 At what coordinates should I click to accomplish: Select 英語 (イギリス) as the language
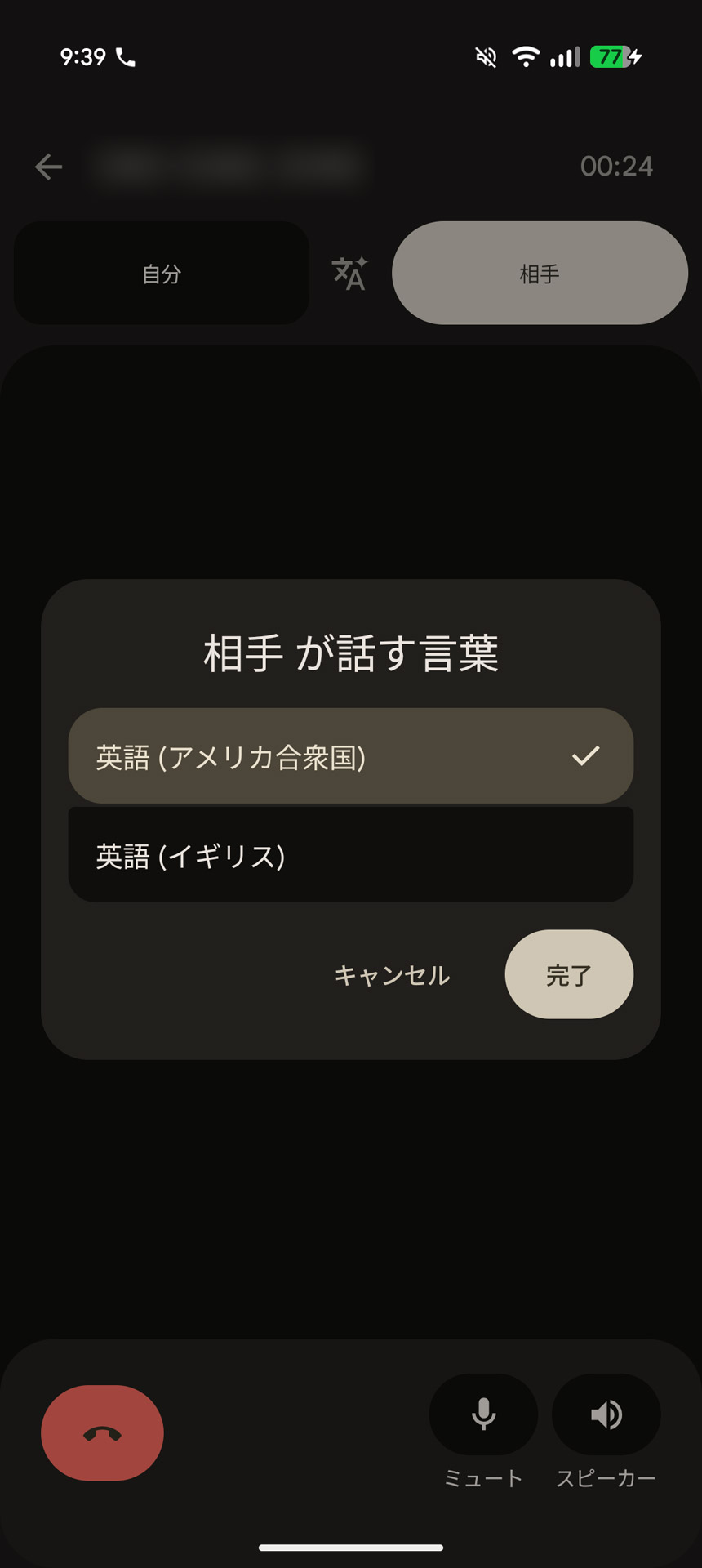point(350,853)
